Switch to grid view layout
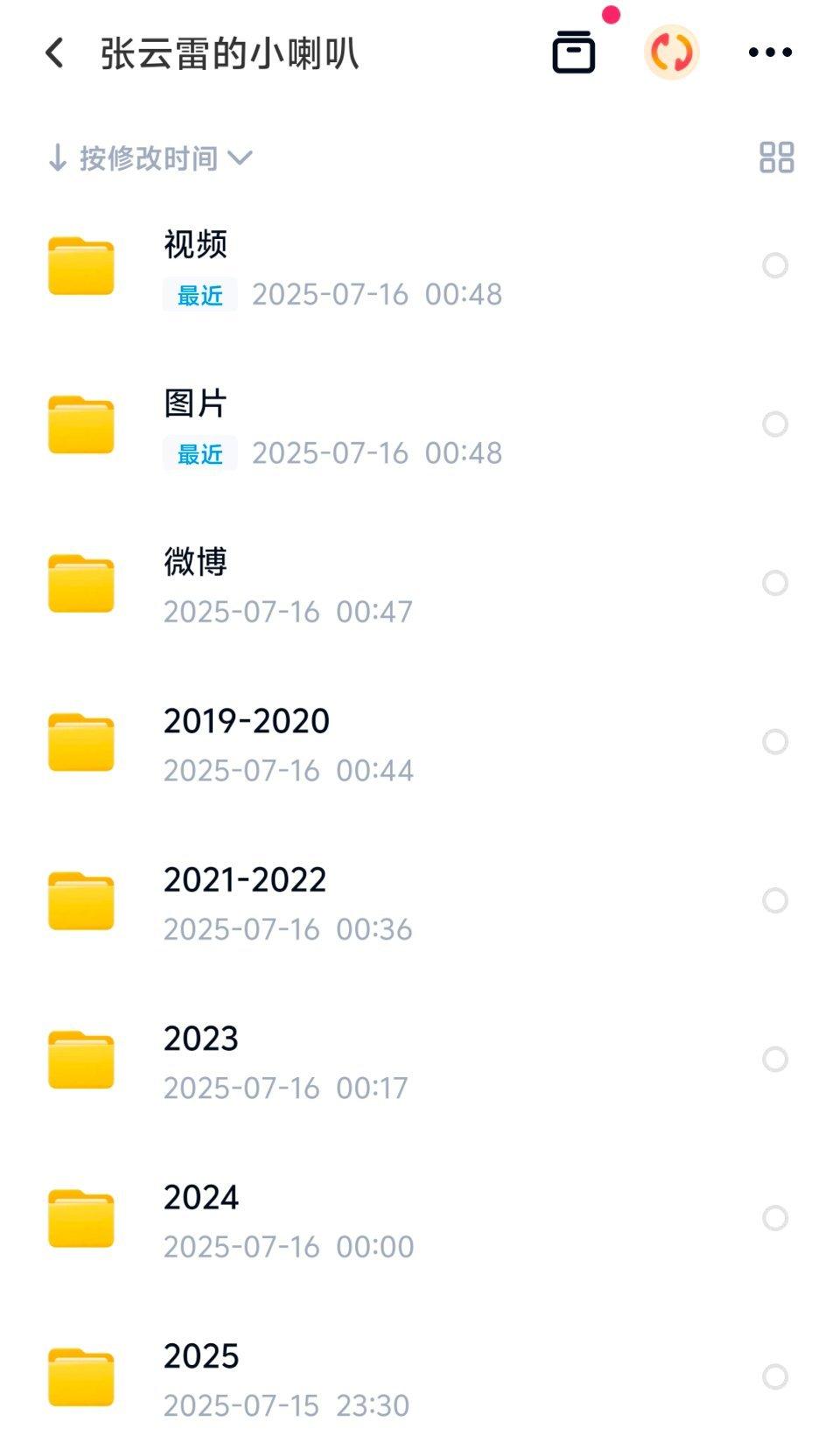The height and width of the screenshot is (1450, 840). coord(776,158)
